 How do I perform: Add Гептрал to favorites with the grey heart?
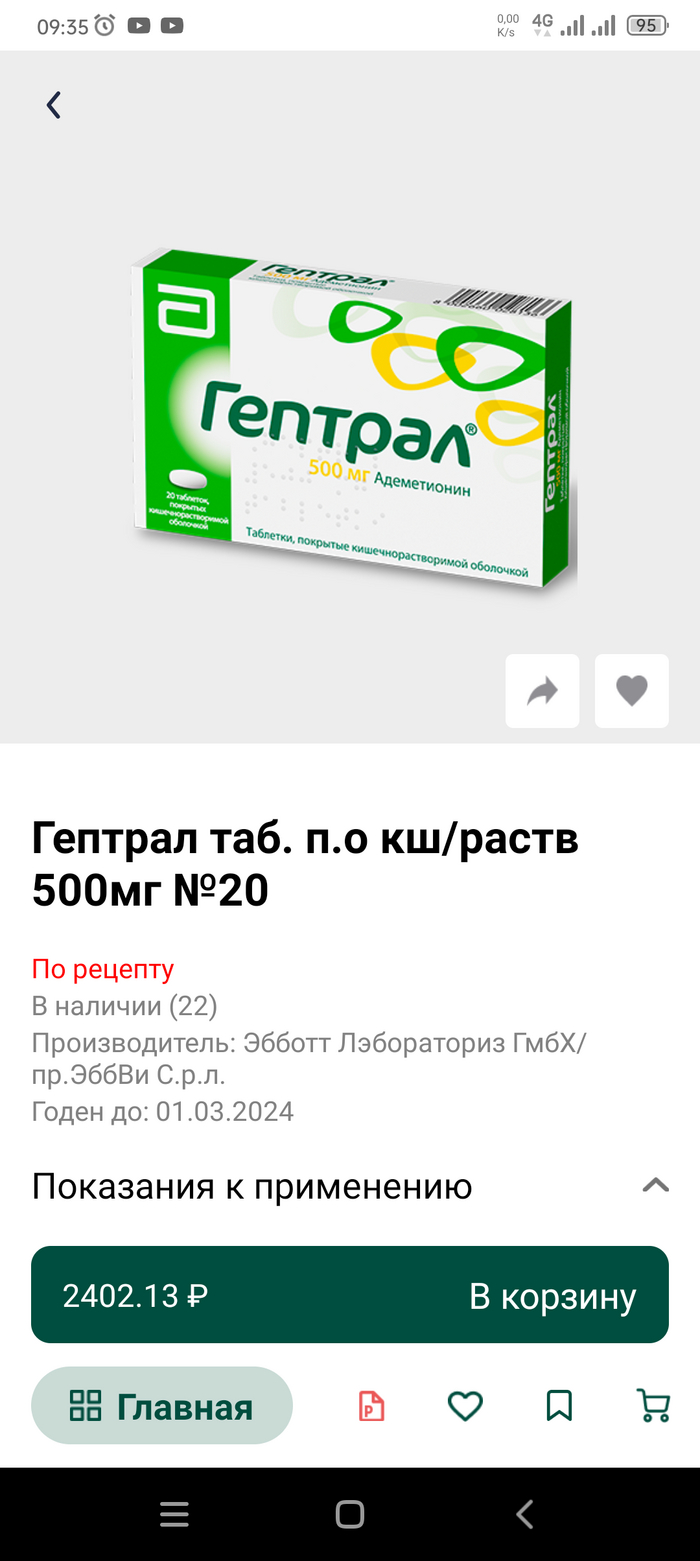631,691
